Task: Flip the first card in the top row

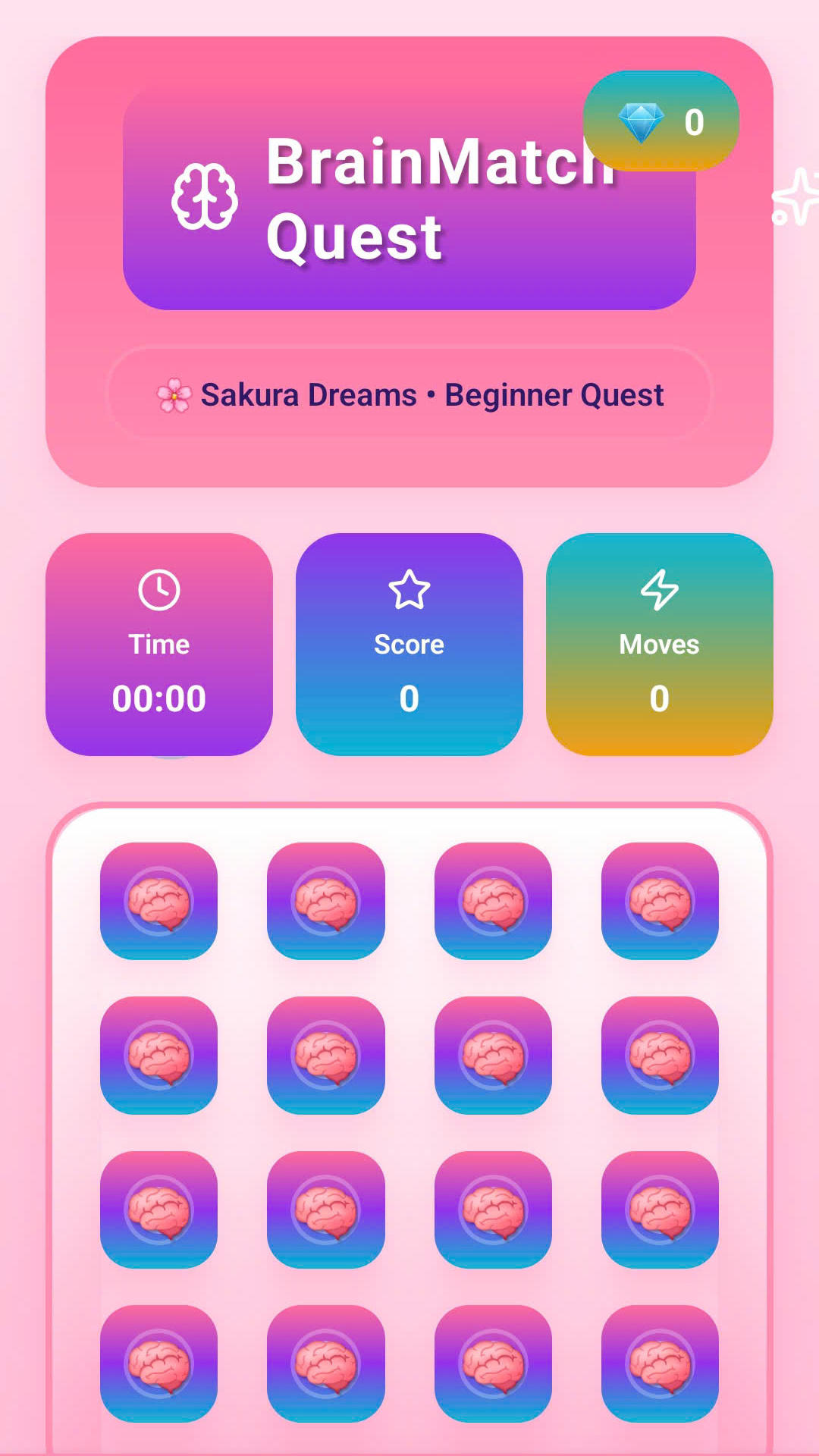Action: [x=158, y=901]
